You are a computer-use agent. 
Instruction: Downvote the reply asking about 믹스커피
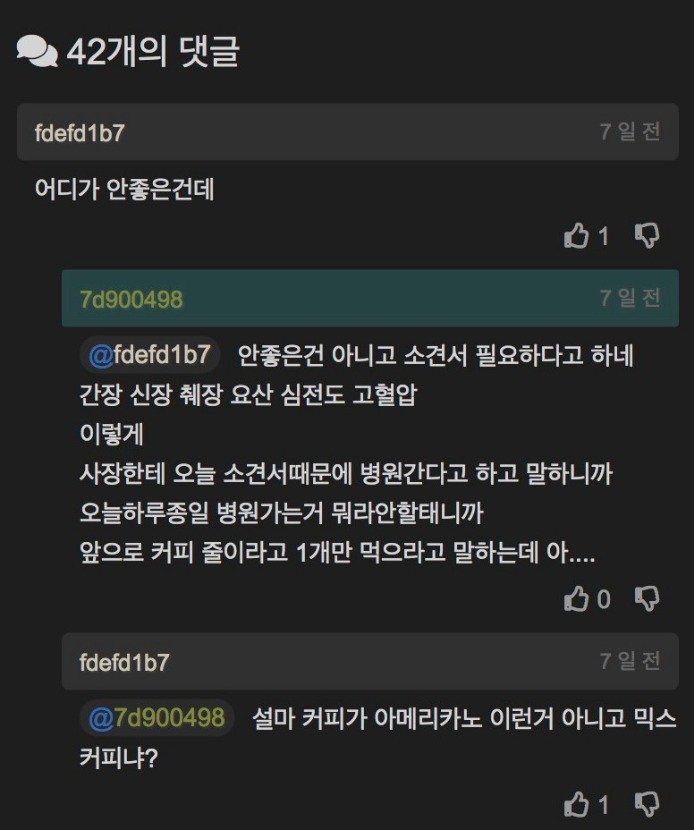point(647,804)
